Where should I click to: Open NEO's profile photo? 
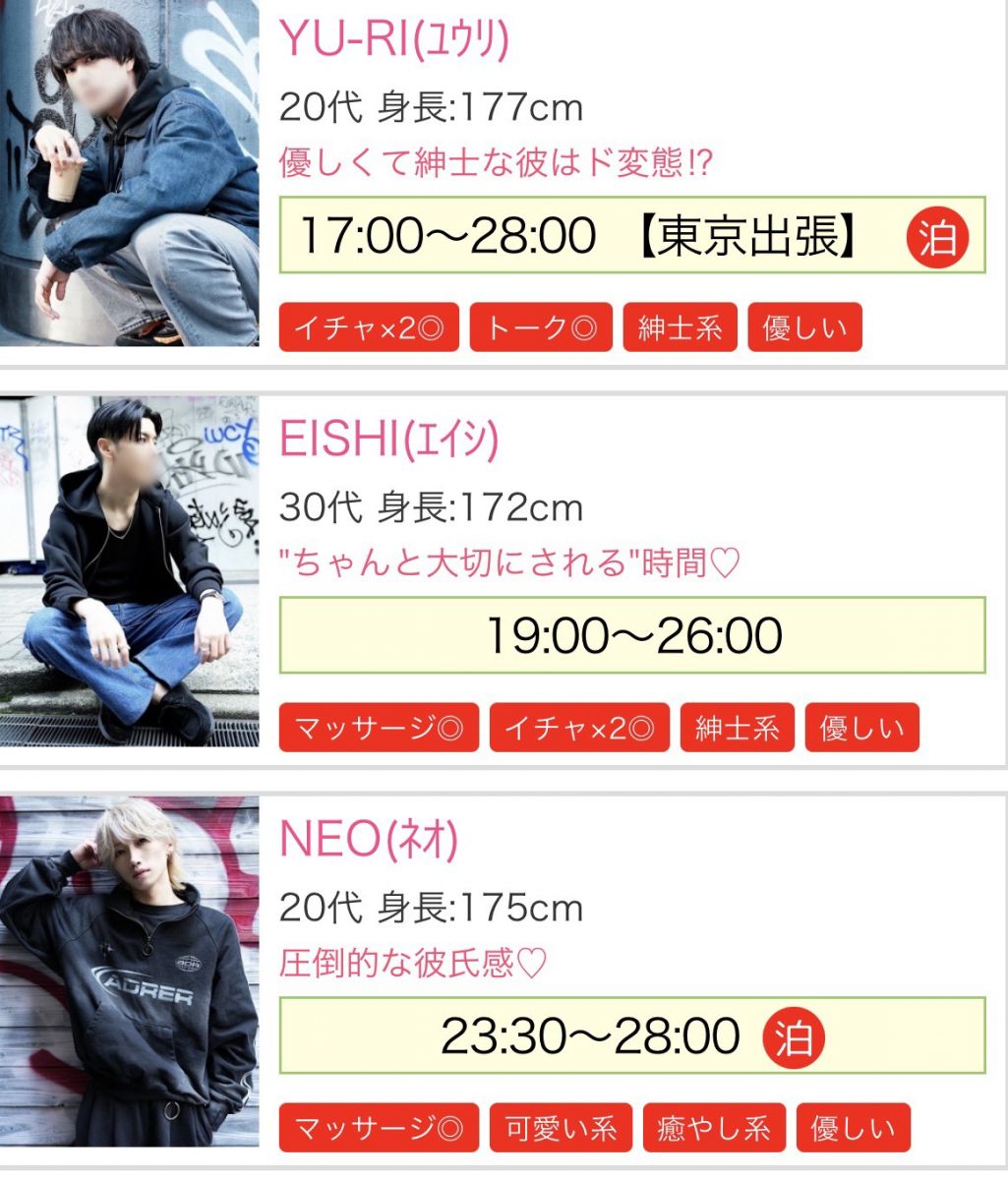click(129, 972)
